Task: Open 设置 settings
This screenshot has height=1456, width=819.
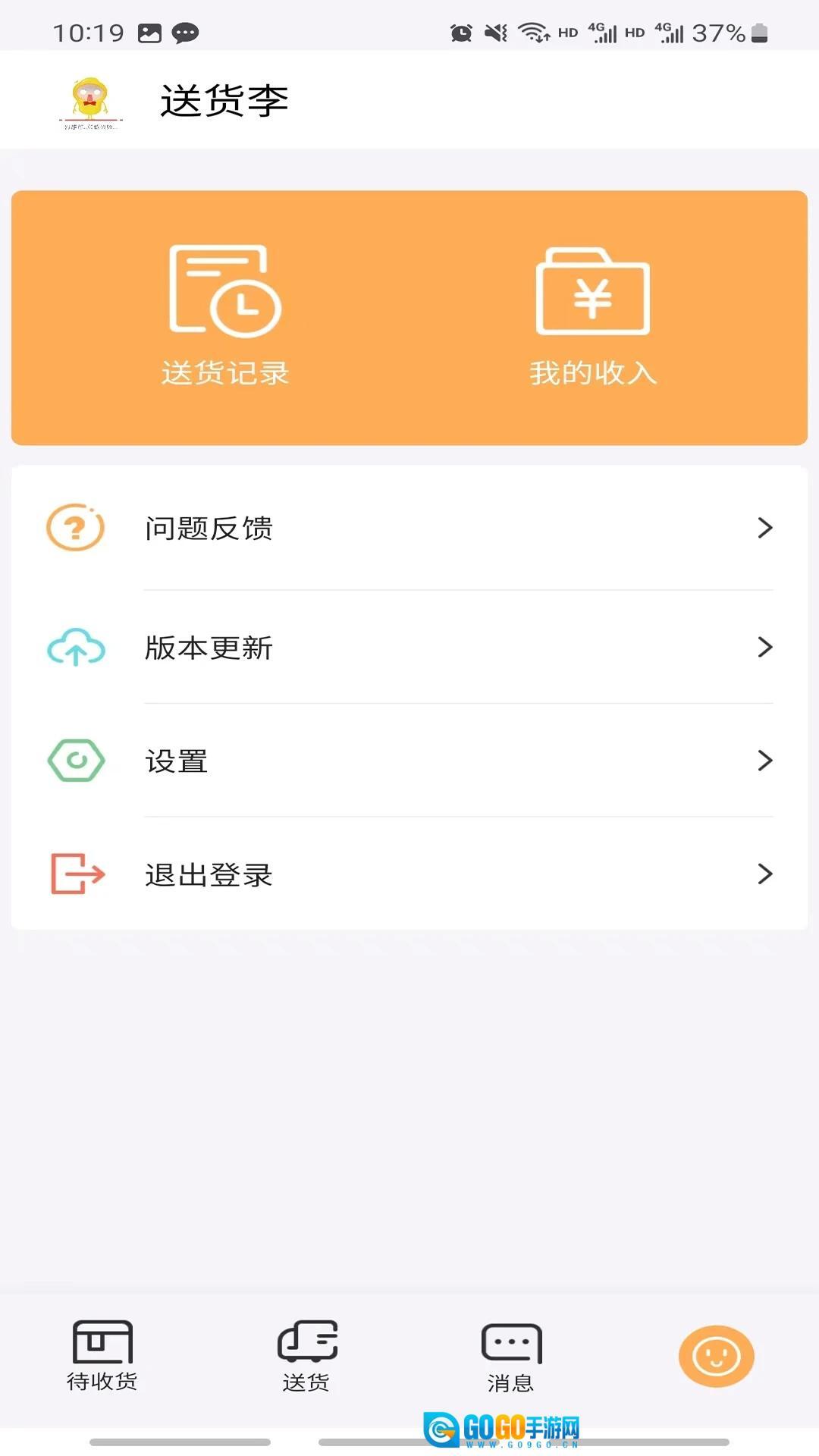Action: (409, 761)
